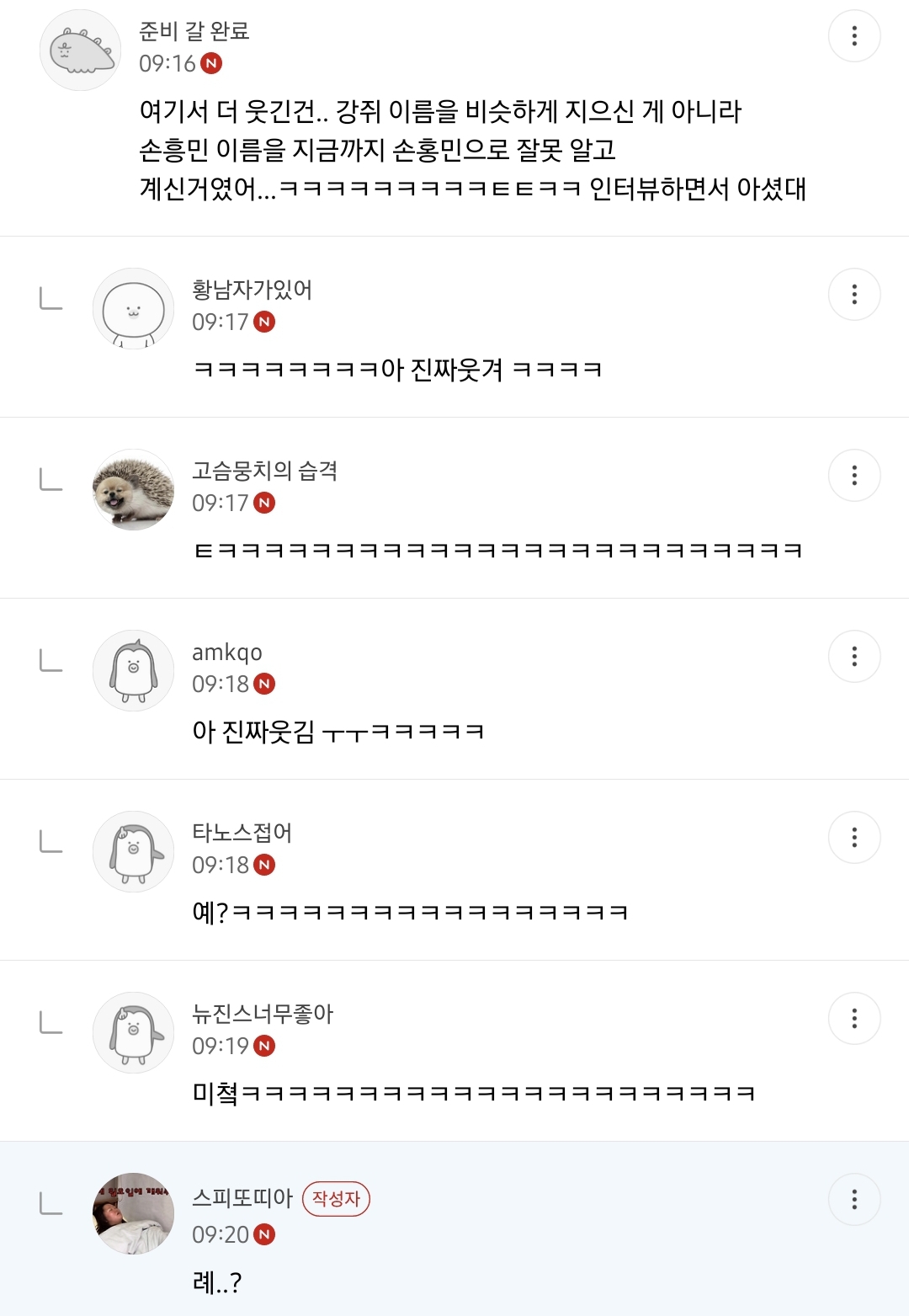View 뉴진스너무좋아's profile avatar

click(133, 1033)
